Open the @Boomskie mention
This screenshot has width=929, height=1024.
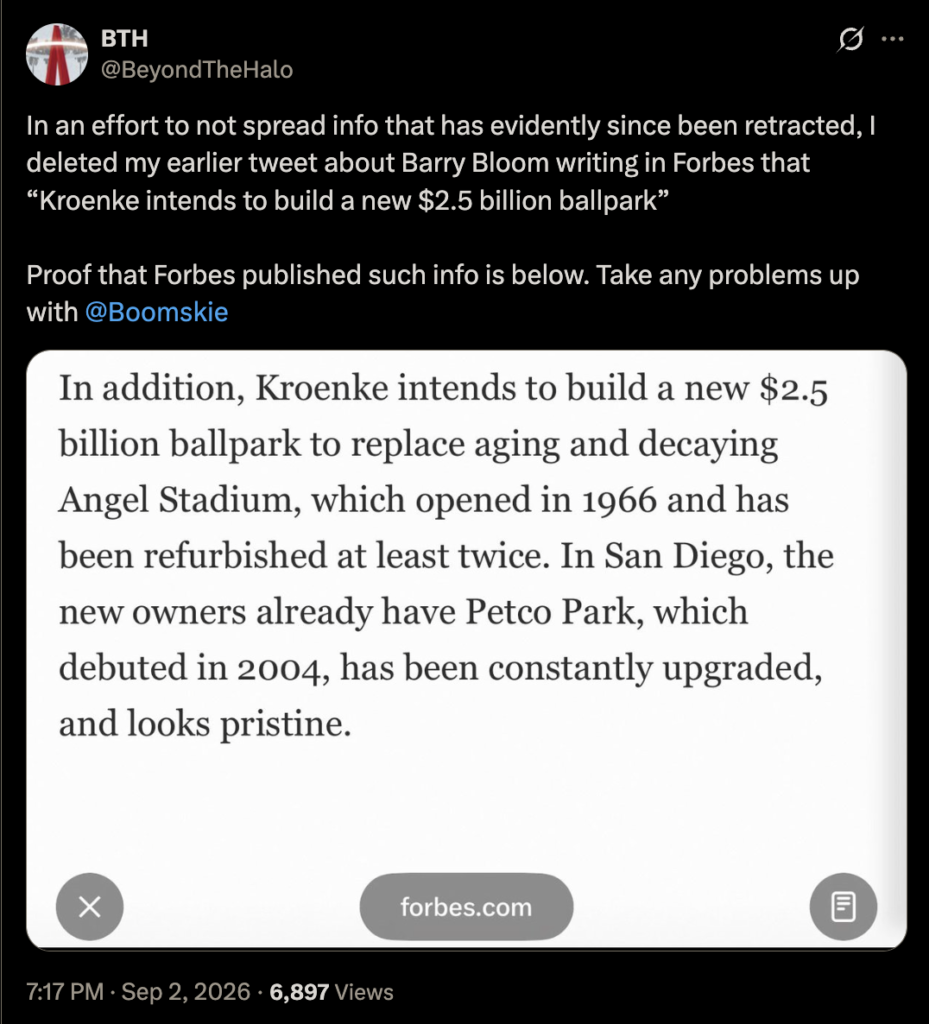(157, 312)
